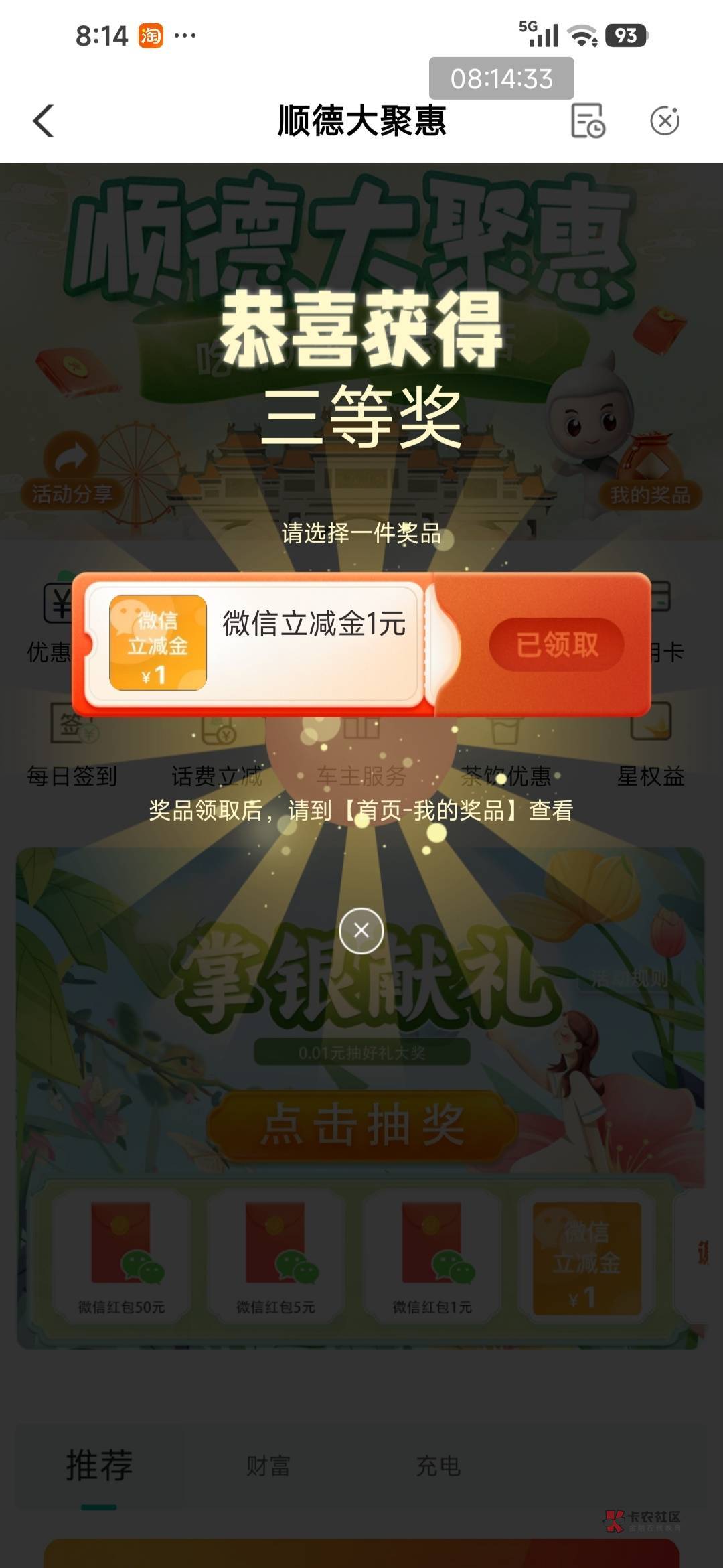Dismiss the prize popup with the round X
The image size is (723, 1568).
click(x=361, y=930)
